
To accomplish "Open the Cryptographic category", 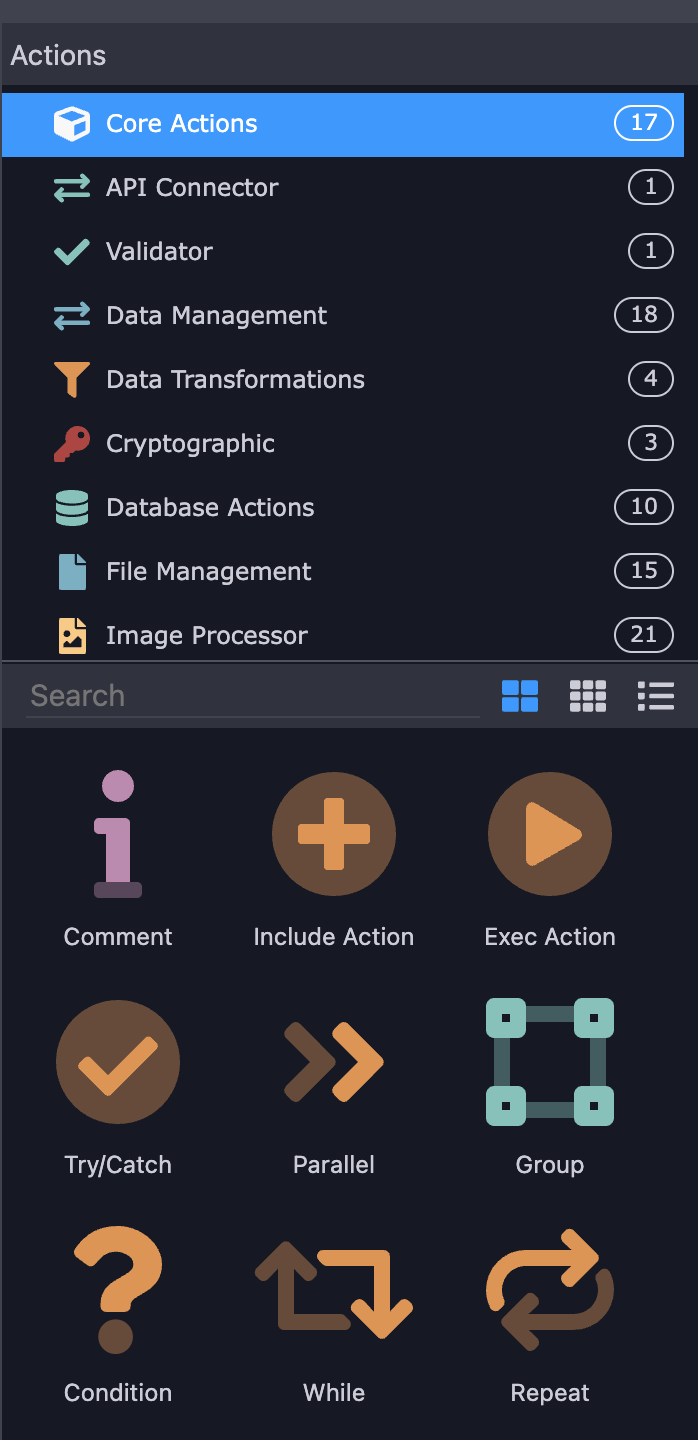I will [342, 444].
